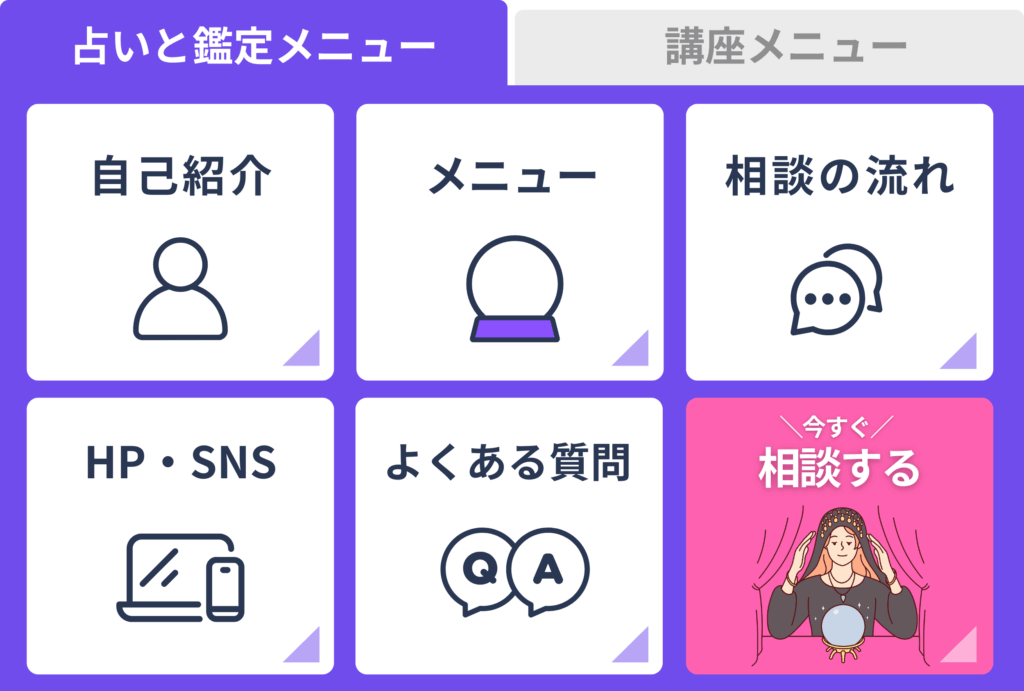Open the 自己紹介 tile

pos(180,242)
